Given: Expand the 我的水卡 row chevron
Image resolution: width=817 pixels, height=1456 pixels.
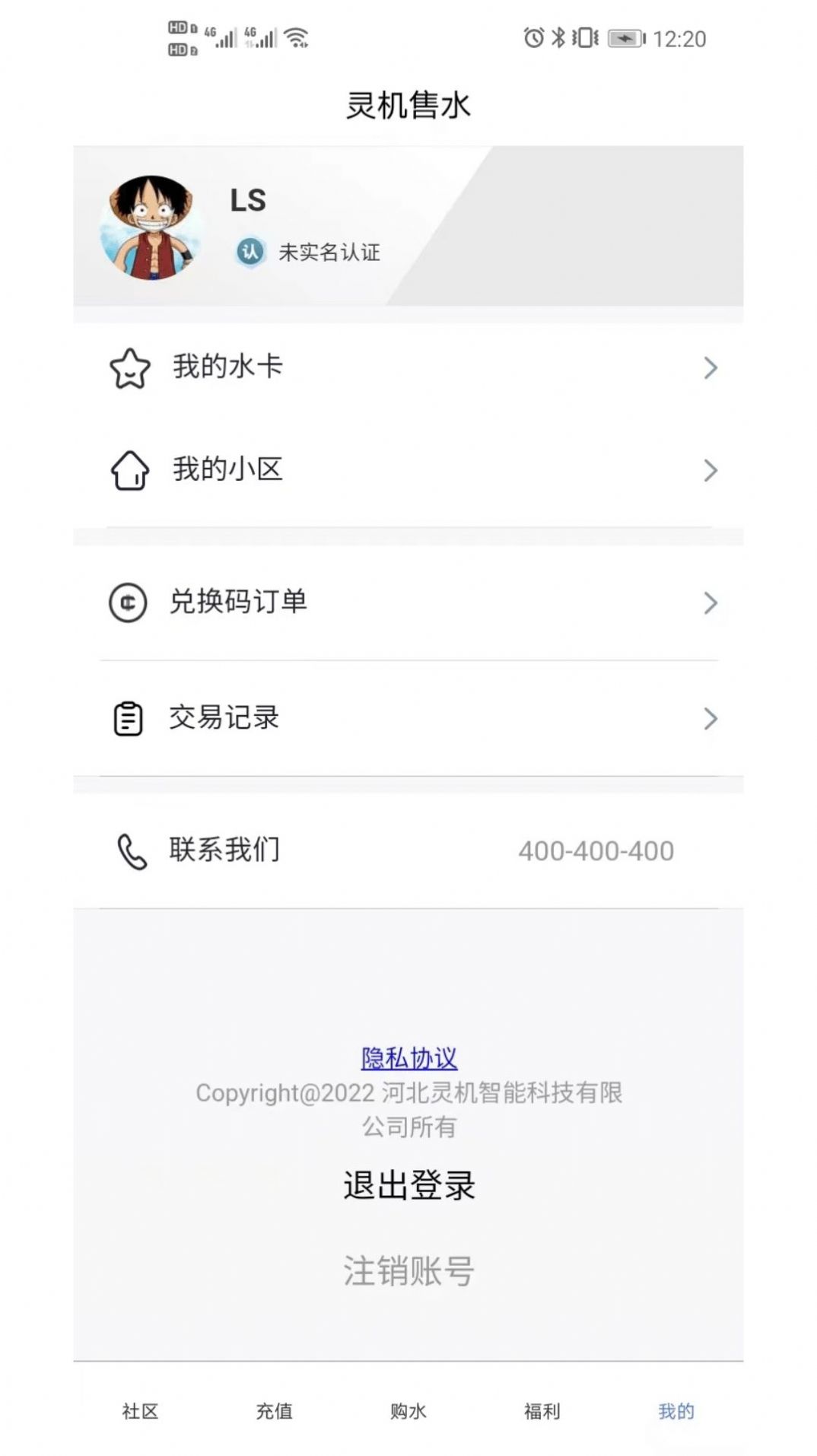Looking at the screenshot, I should coord(709,367).
